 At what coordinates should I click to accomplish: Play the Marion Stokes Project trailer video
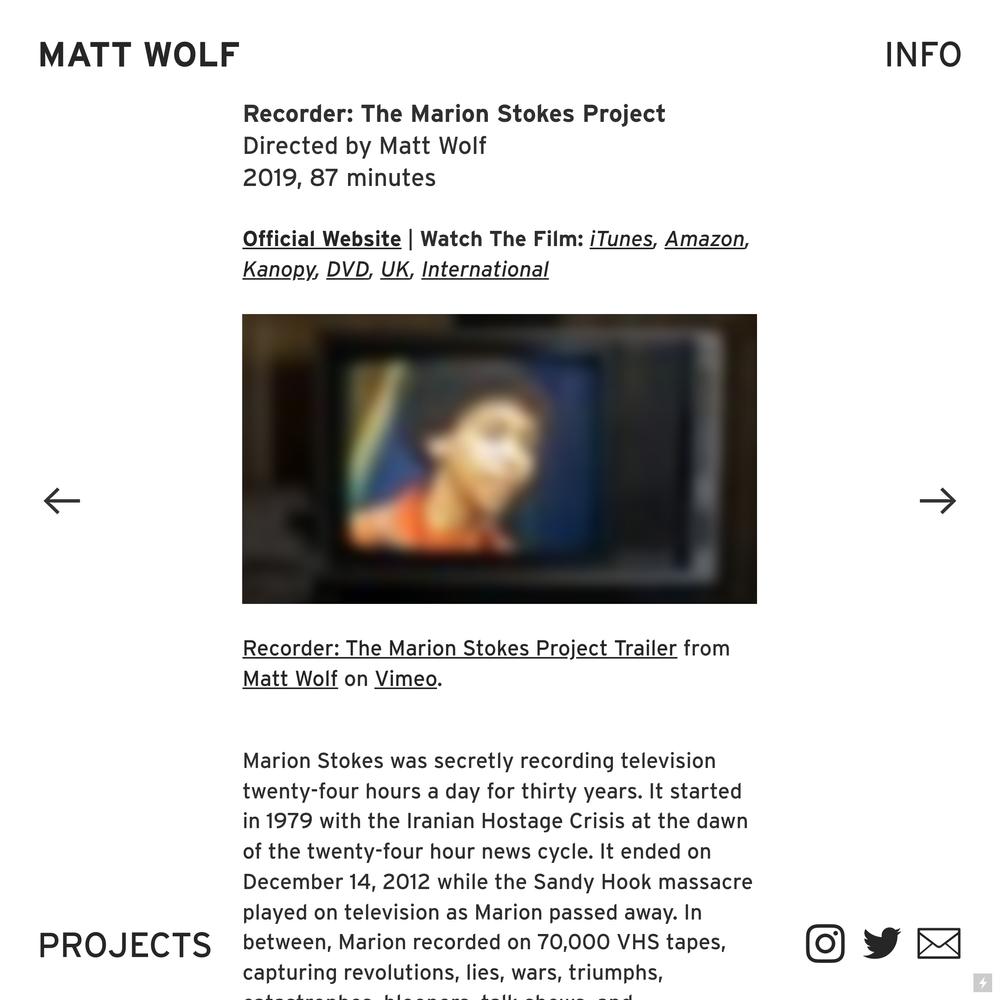pos(499,459)
